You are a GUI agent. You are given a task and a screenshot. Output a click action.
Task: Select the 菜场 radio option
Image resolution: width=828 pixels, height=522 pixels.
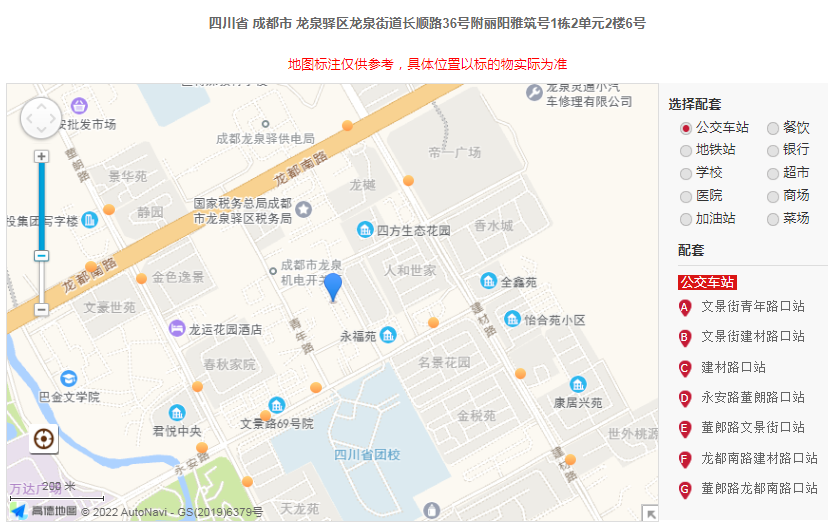(x=773, y=219)
